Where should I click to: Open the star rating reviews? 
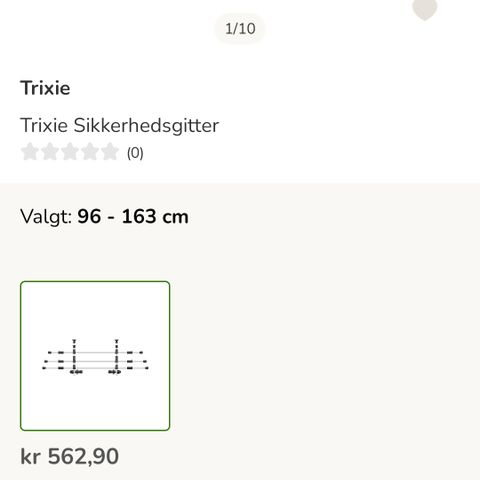point(82,152)
